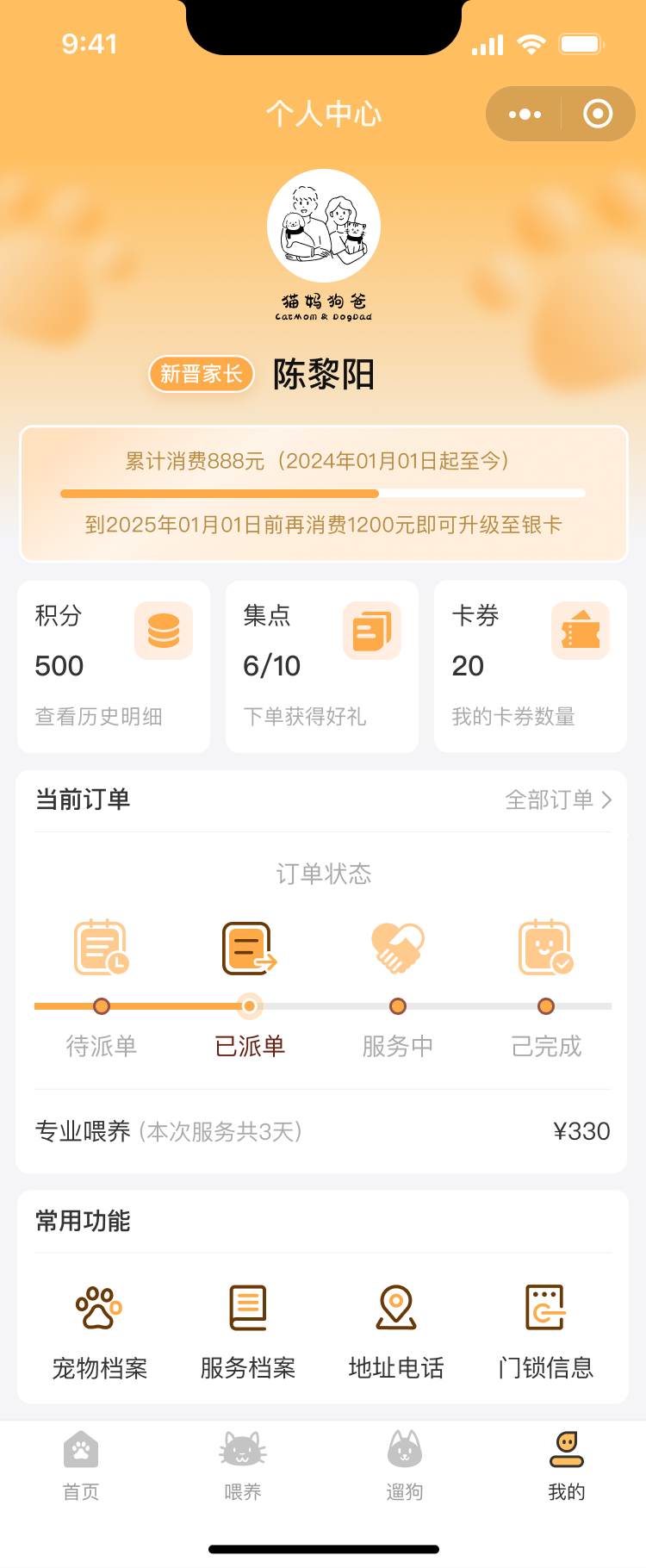Switch to the 喂养 feeding tab
Image resolution: width=646 pixels, height=1568 pixels.
point(243,1466)
